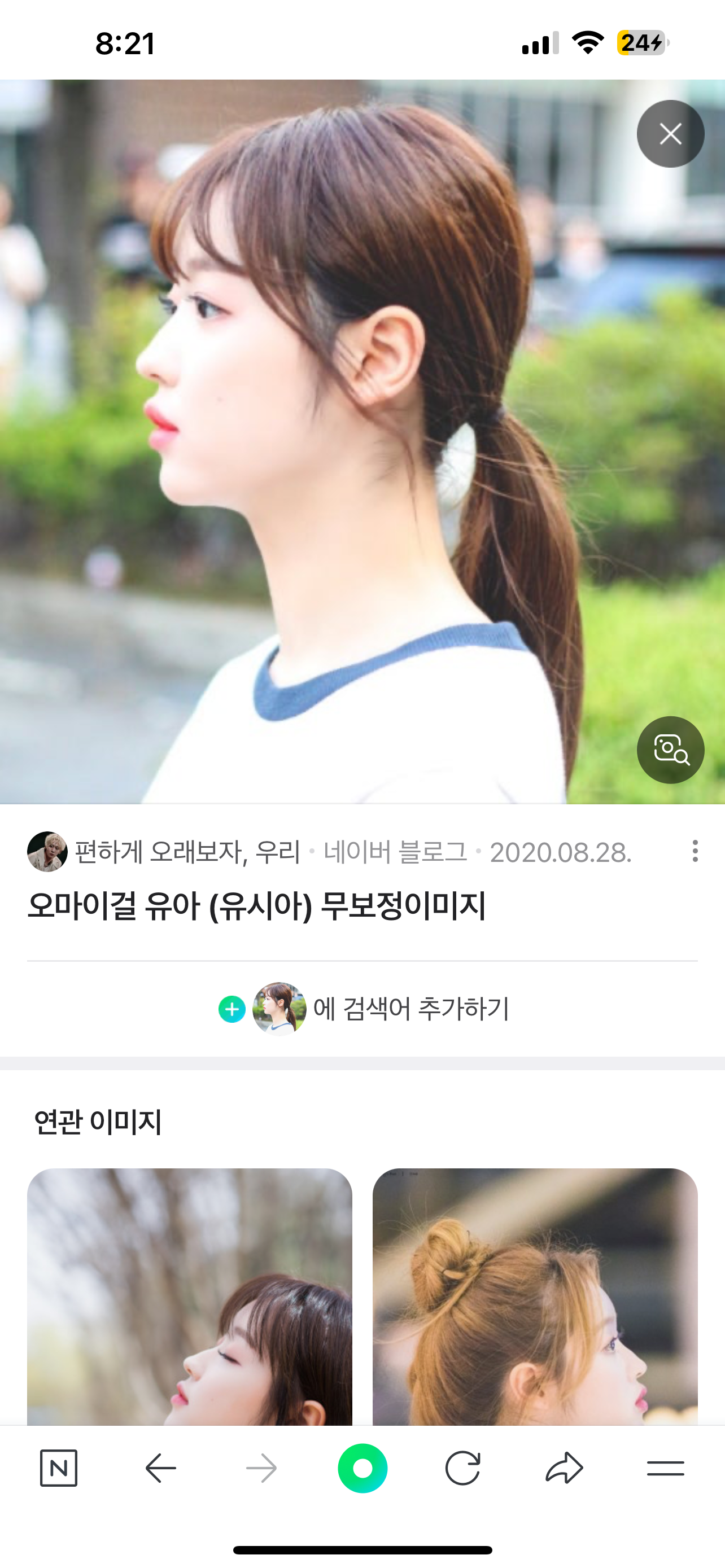This screenshot has width=725, height=1568.
Task: Open related image with blonde bun hairstyle
Action: (535, 1296)
